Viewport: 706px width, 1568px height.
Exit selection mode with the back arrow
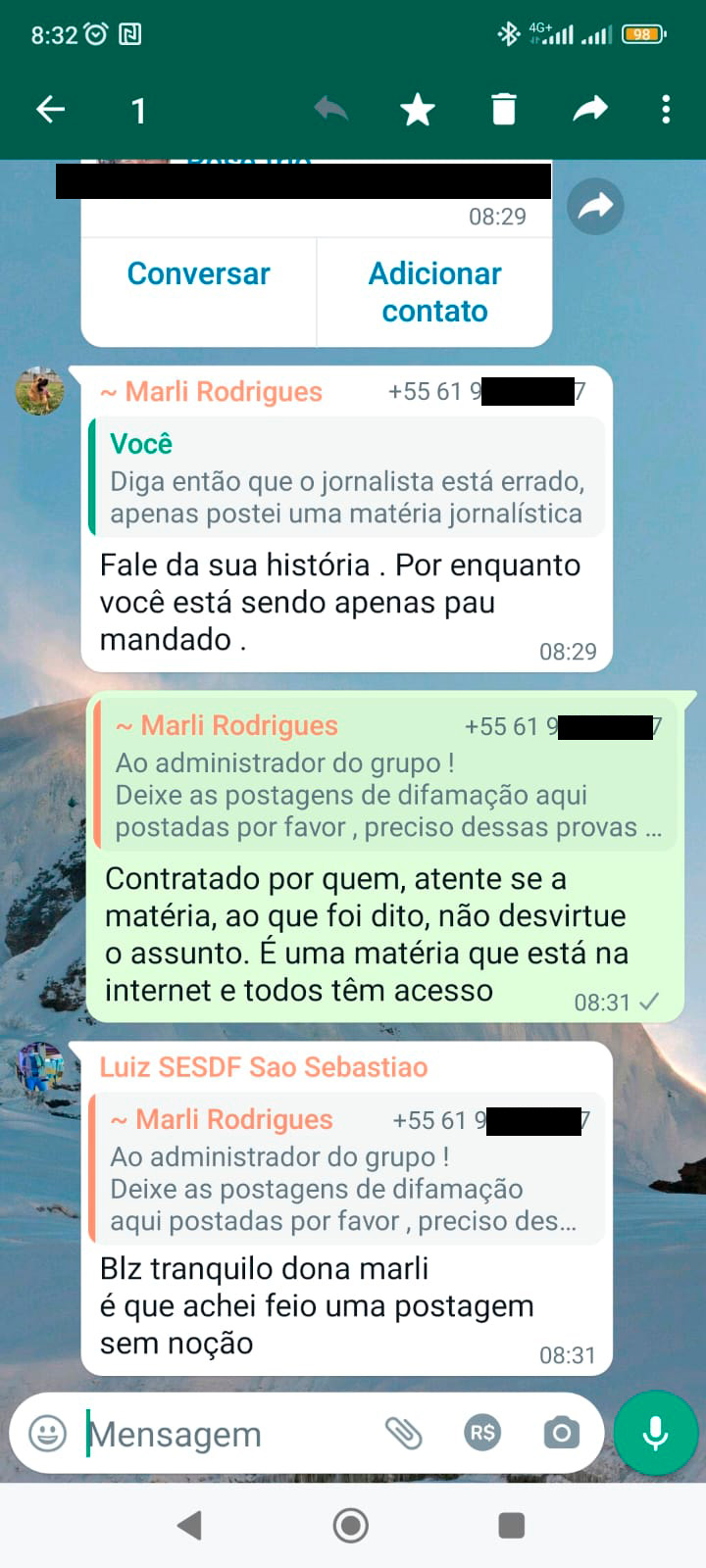pyautogui.click(x=51, y=110)
